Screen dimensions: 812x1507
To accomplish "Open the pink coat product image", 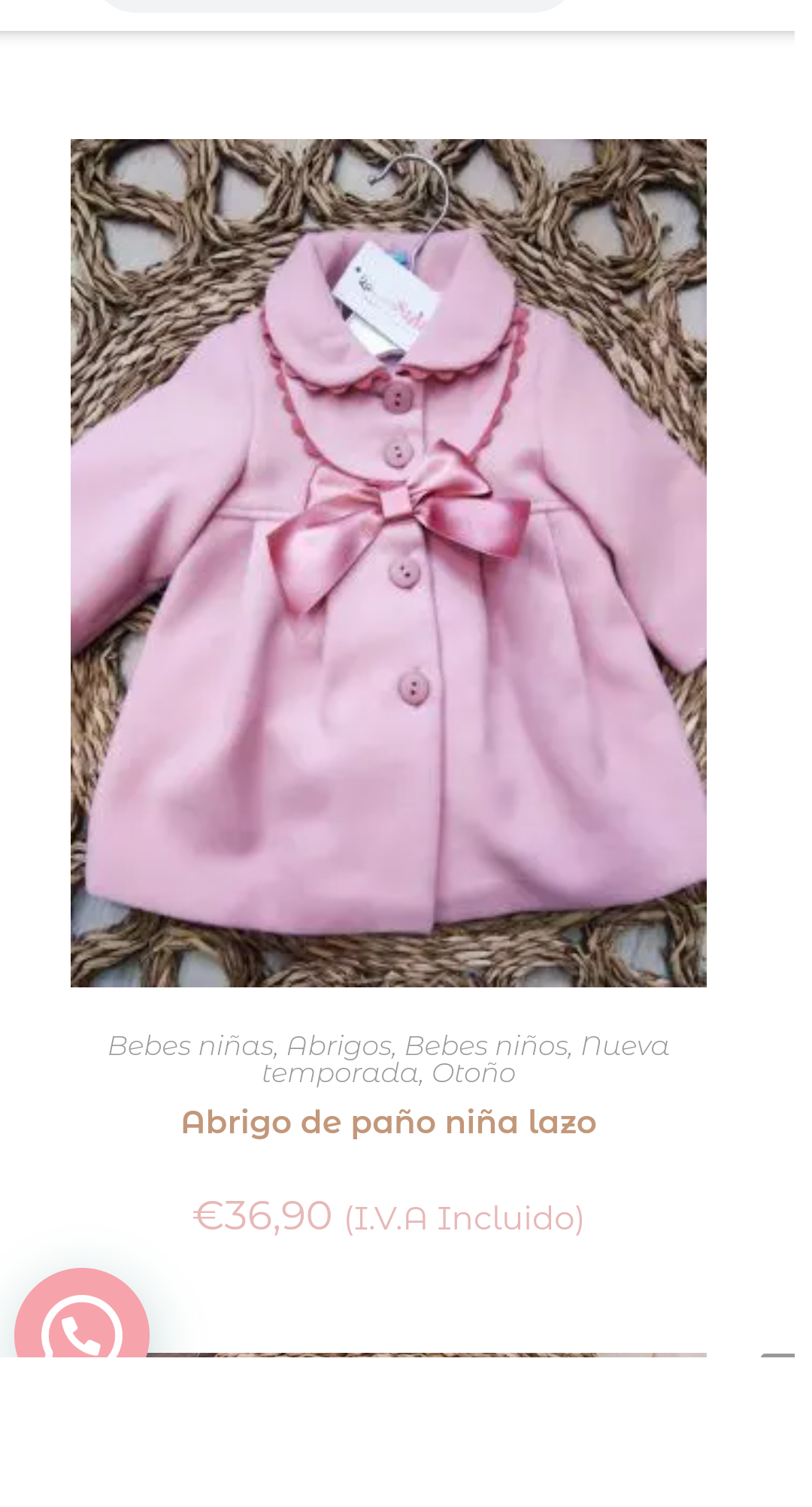I will coord(388,562).
